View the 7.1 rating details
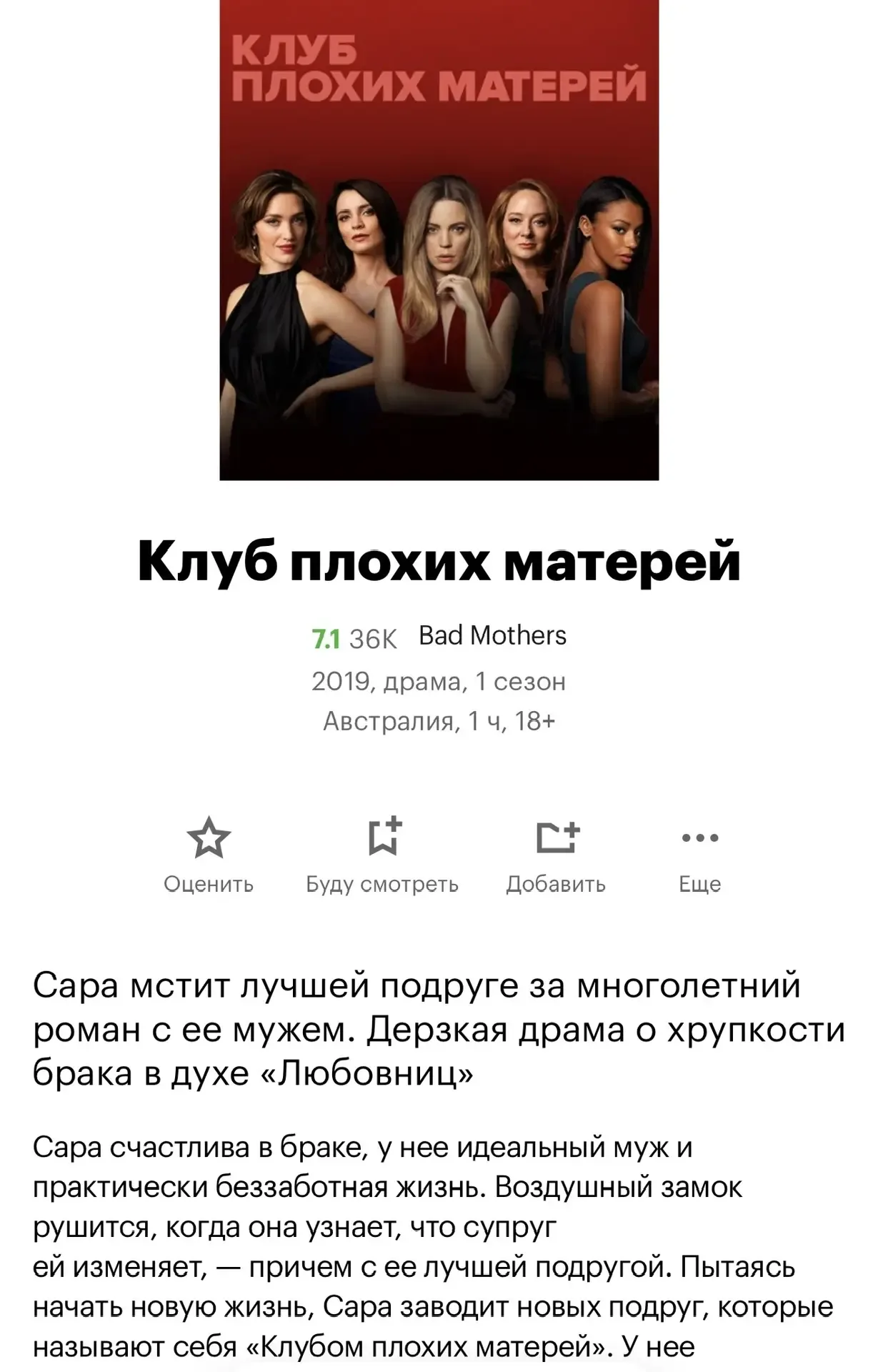Image resolution: width=878 pixels, height=1372 pixels. (326, 638)
